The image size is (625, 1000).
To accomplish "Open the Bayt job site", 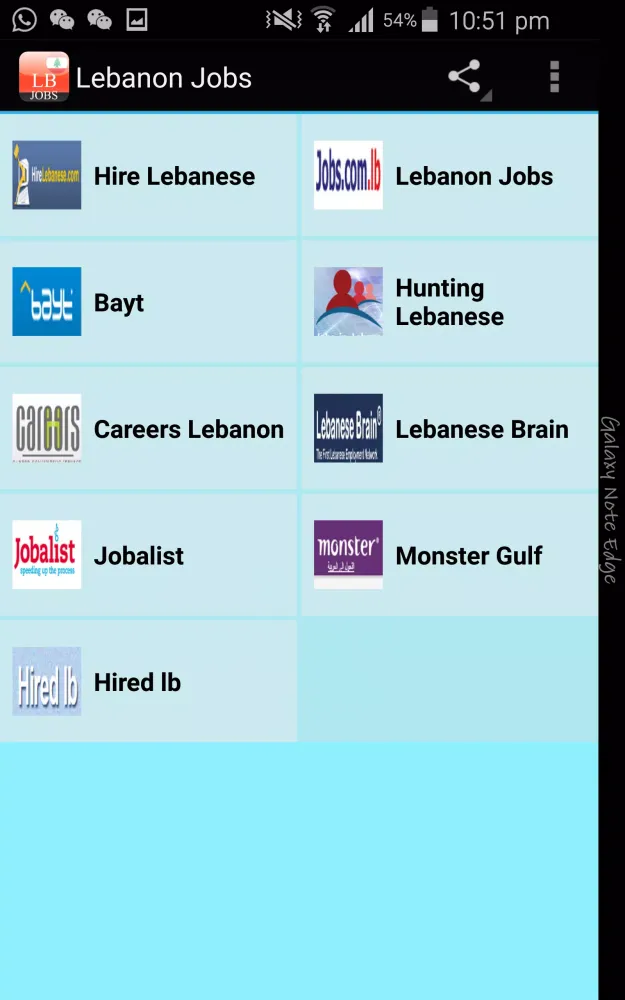I will pyautogui.click(x=148, y=302).
